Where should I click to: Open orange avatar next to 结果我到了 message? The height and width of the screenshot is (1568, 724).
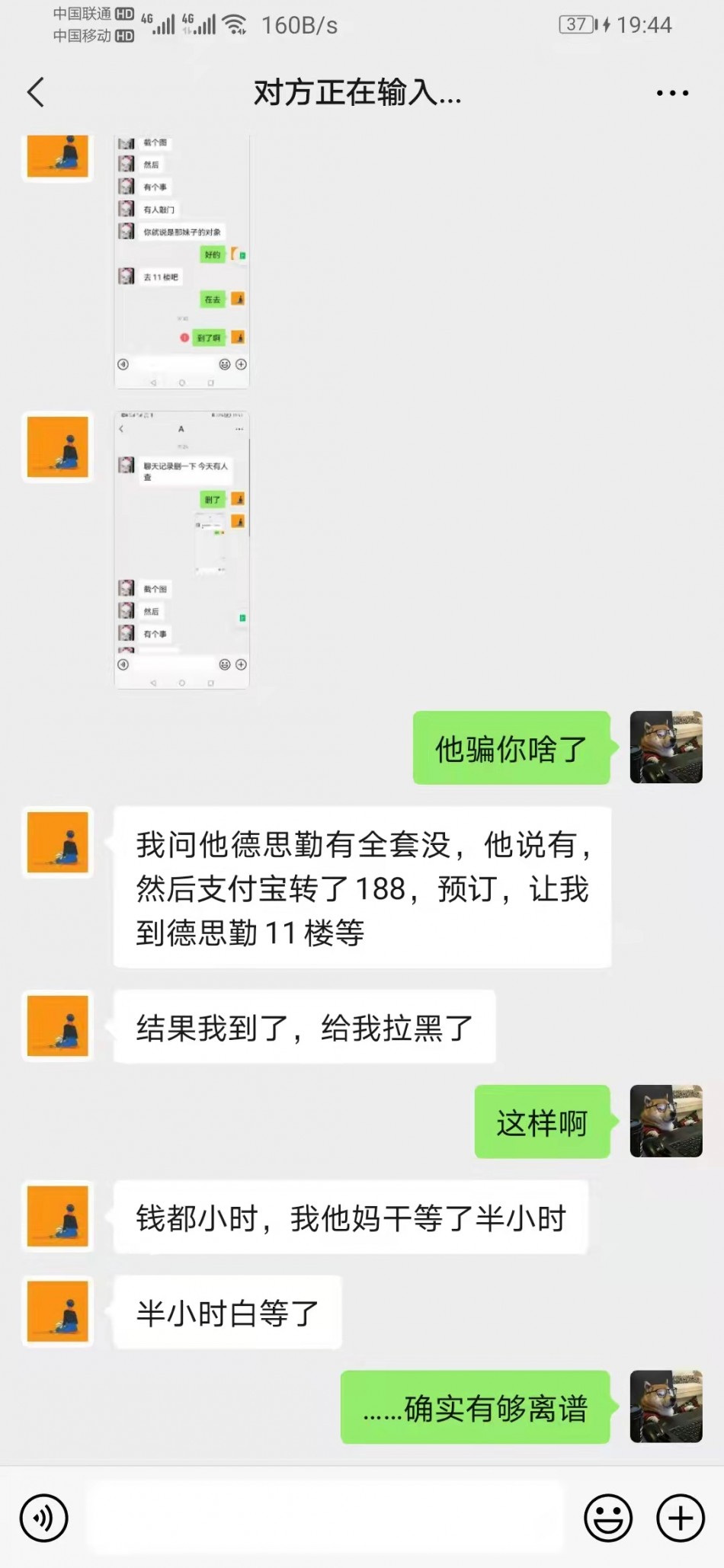(x=58, y=1026)
